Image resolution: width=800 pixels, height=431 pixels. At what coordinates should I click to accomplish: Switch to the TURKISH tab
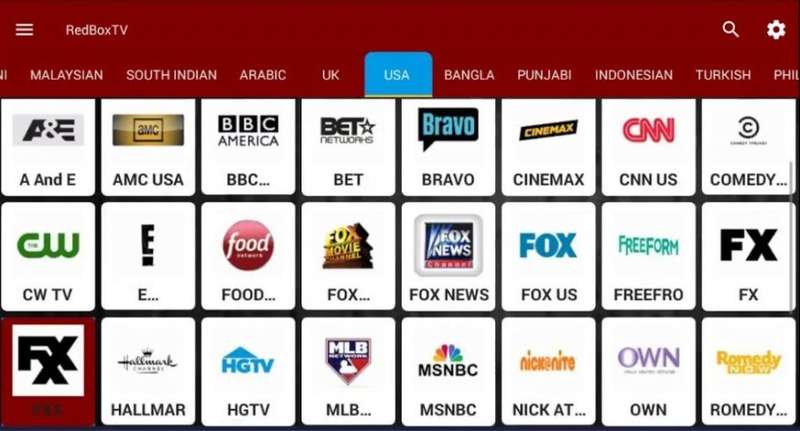coord(723,75)
